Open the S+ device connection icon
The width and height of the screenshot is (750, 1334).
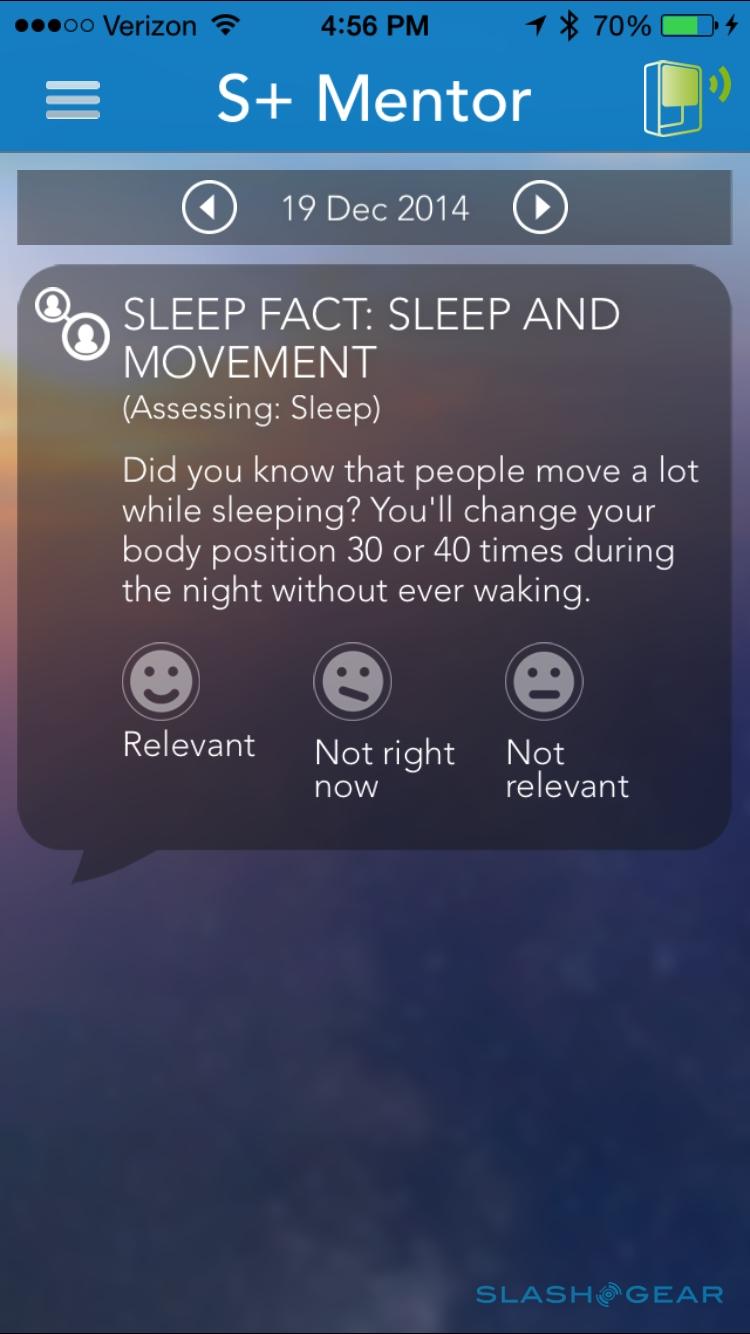tap(686, 97)
